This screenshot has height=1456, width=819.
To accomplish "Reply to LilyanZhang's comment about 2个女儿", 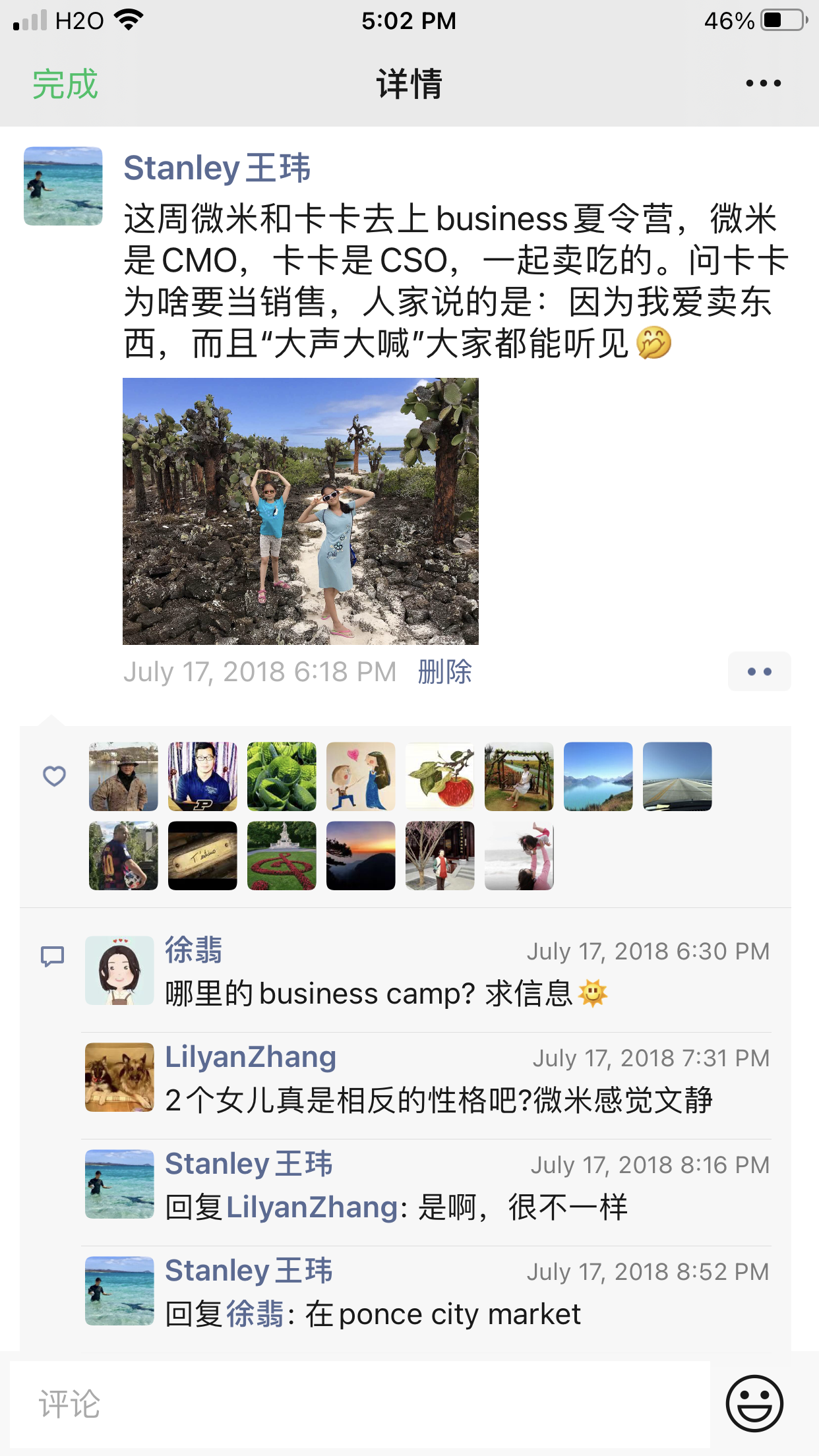I will [x=439, y=1101].
